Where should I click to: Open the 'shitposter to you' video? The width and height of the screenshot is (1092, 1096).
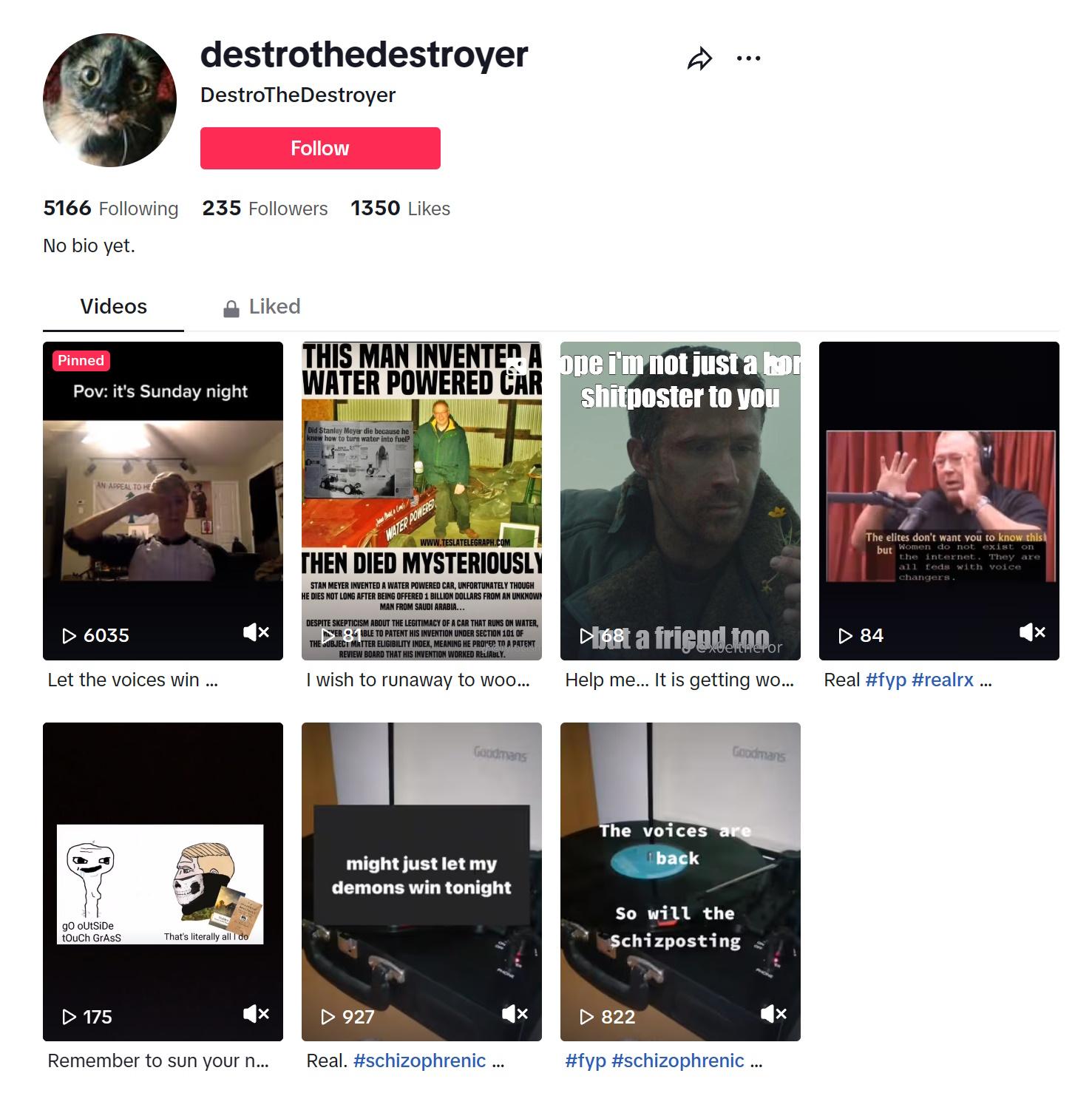680,501
